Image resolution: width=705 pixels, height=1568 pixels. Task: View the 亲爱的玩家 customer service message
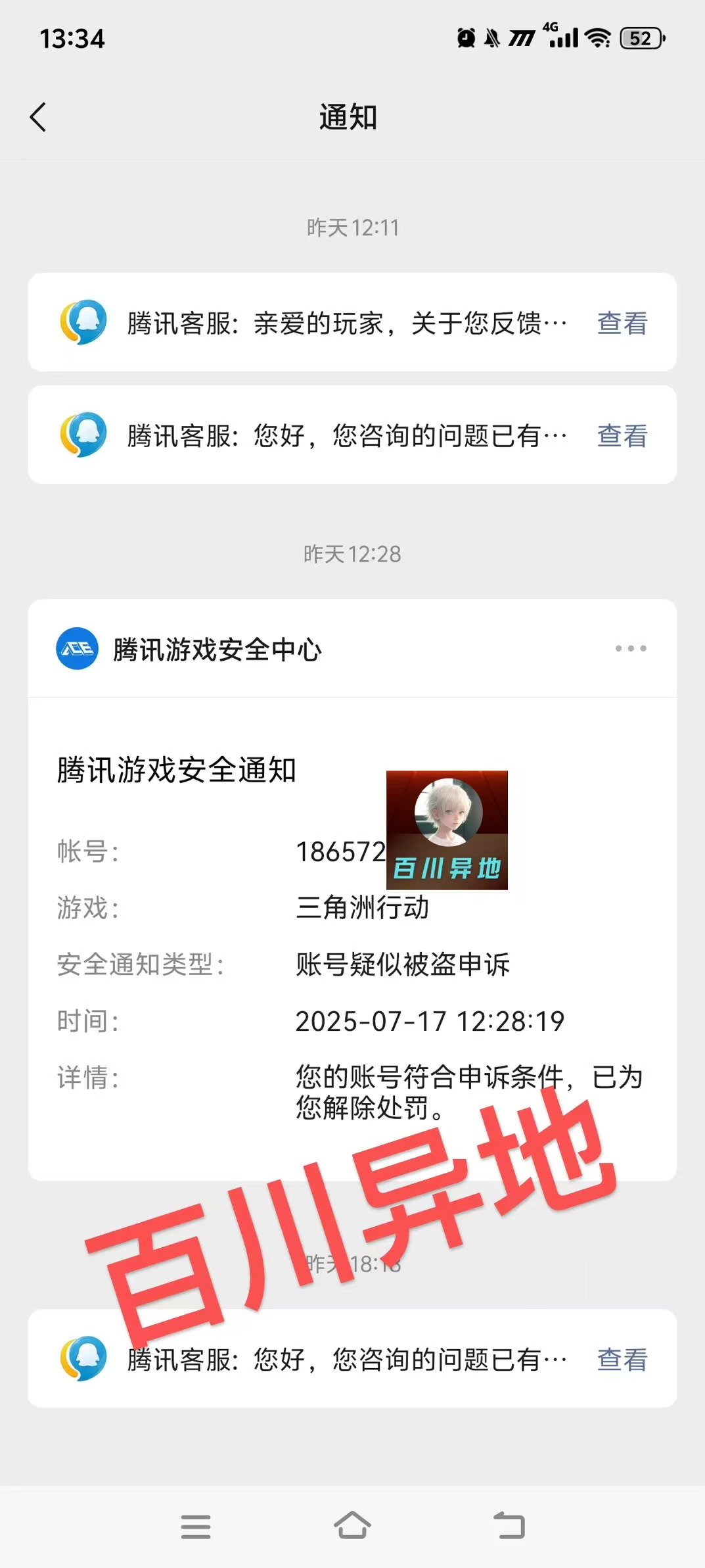tap(622, 323)
